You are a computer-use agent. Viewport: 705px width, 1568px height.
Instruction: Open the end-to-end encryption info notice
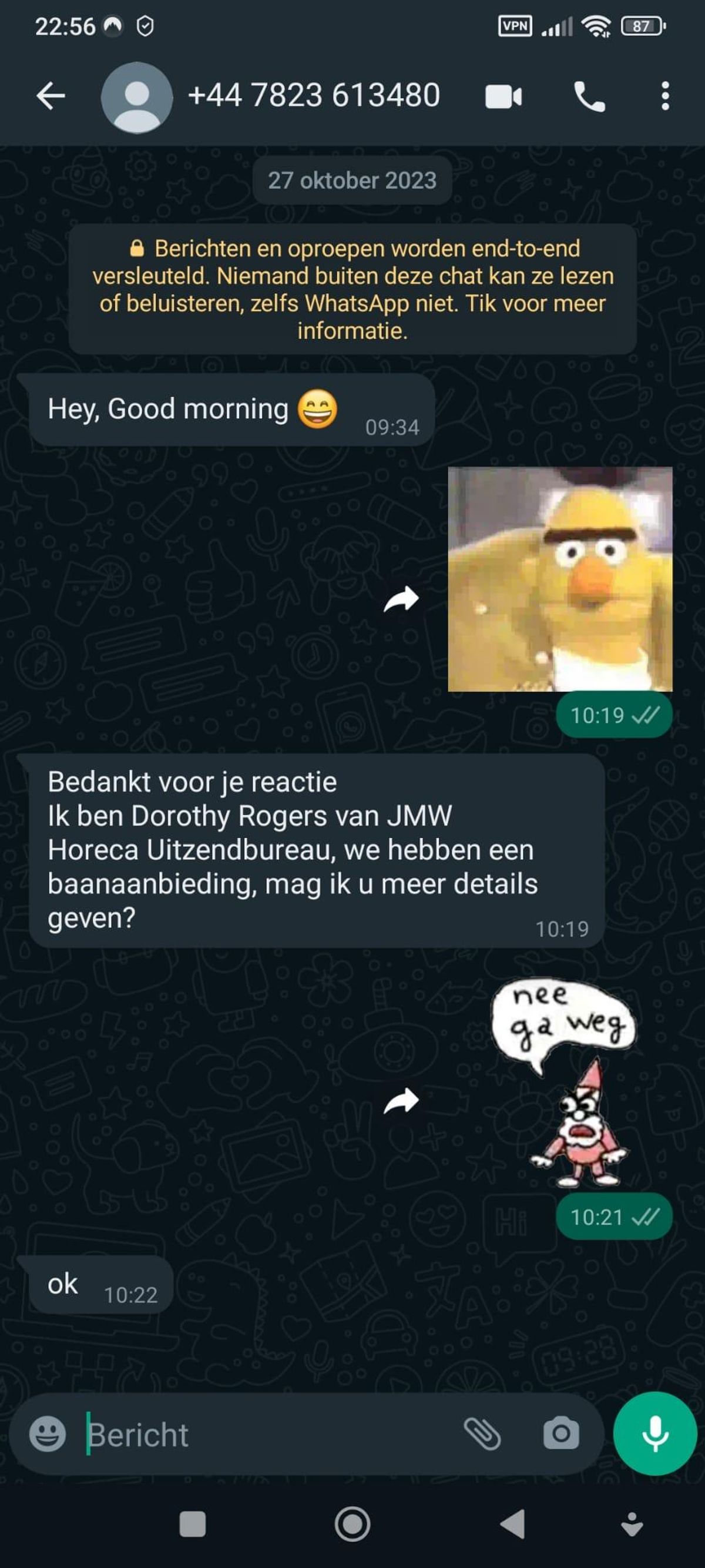pyautogui.click(x=352, y=289)
